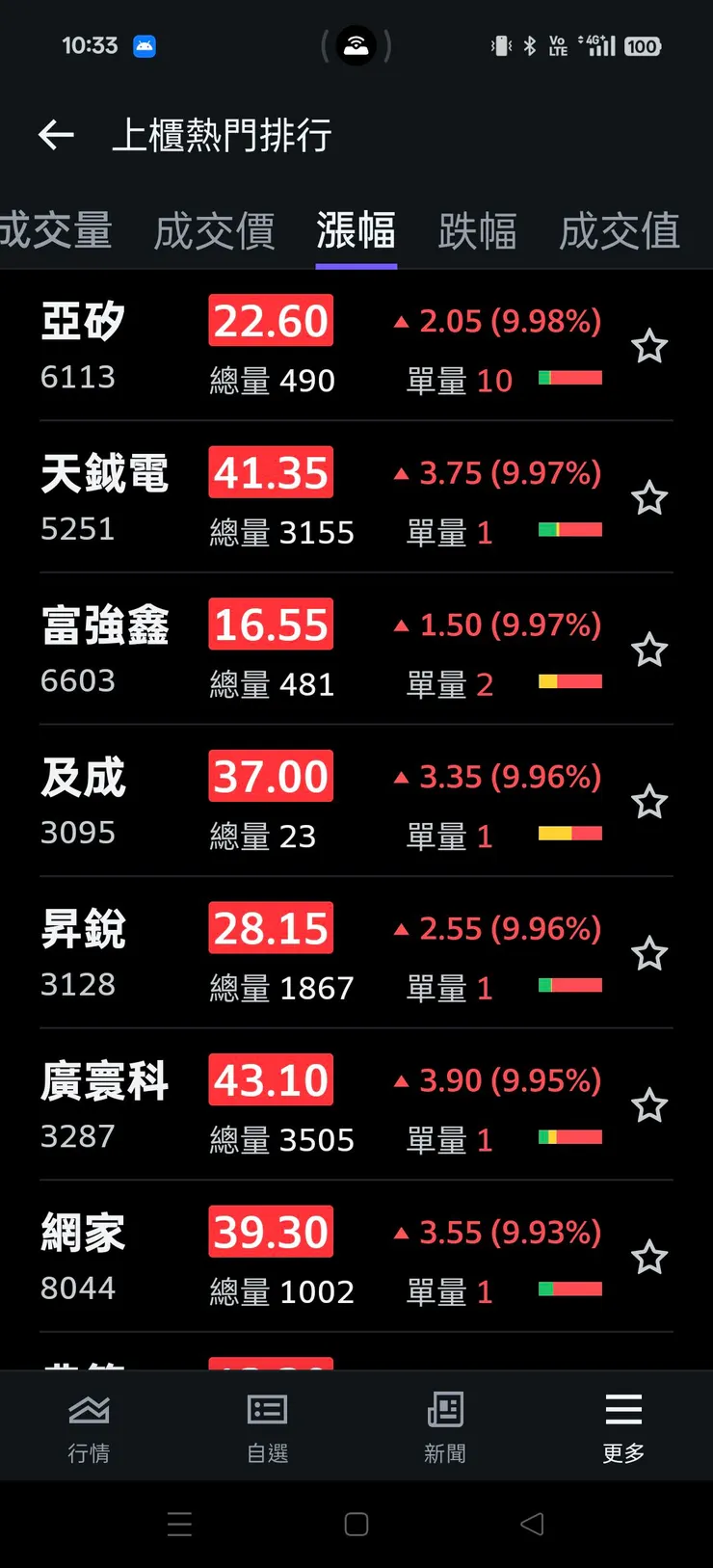Screen dimensions: 713x1568
Task: Switch to the 新聞 news tab
Action: (445, 1426)
